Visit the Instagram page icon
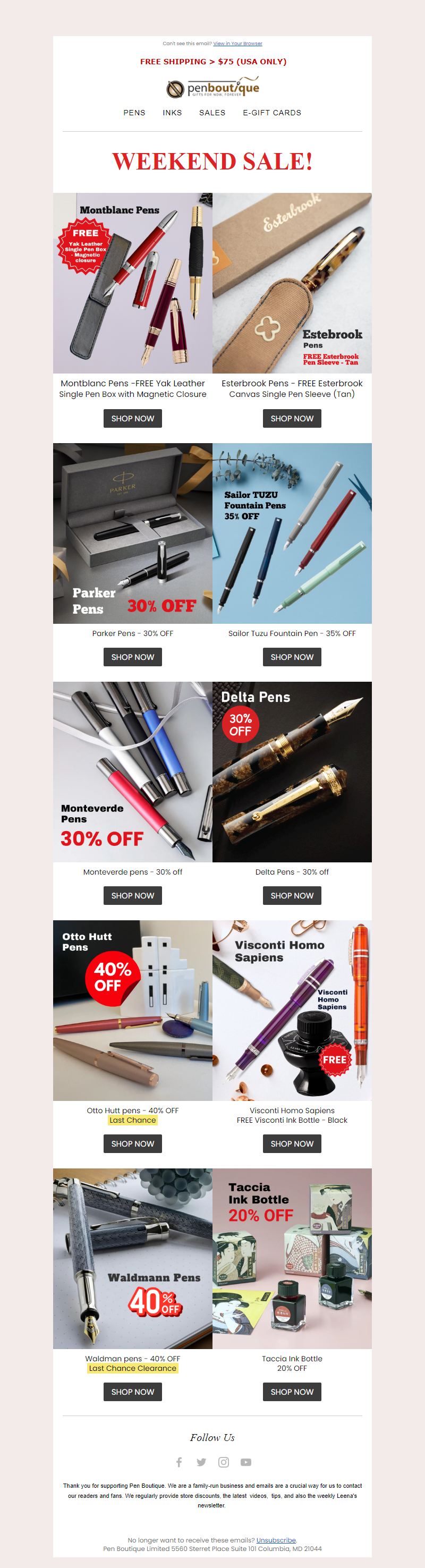 click(224, 1462)
